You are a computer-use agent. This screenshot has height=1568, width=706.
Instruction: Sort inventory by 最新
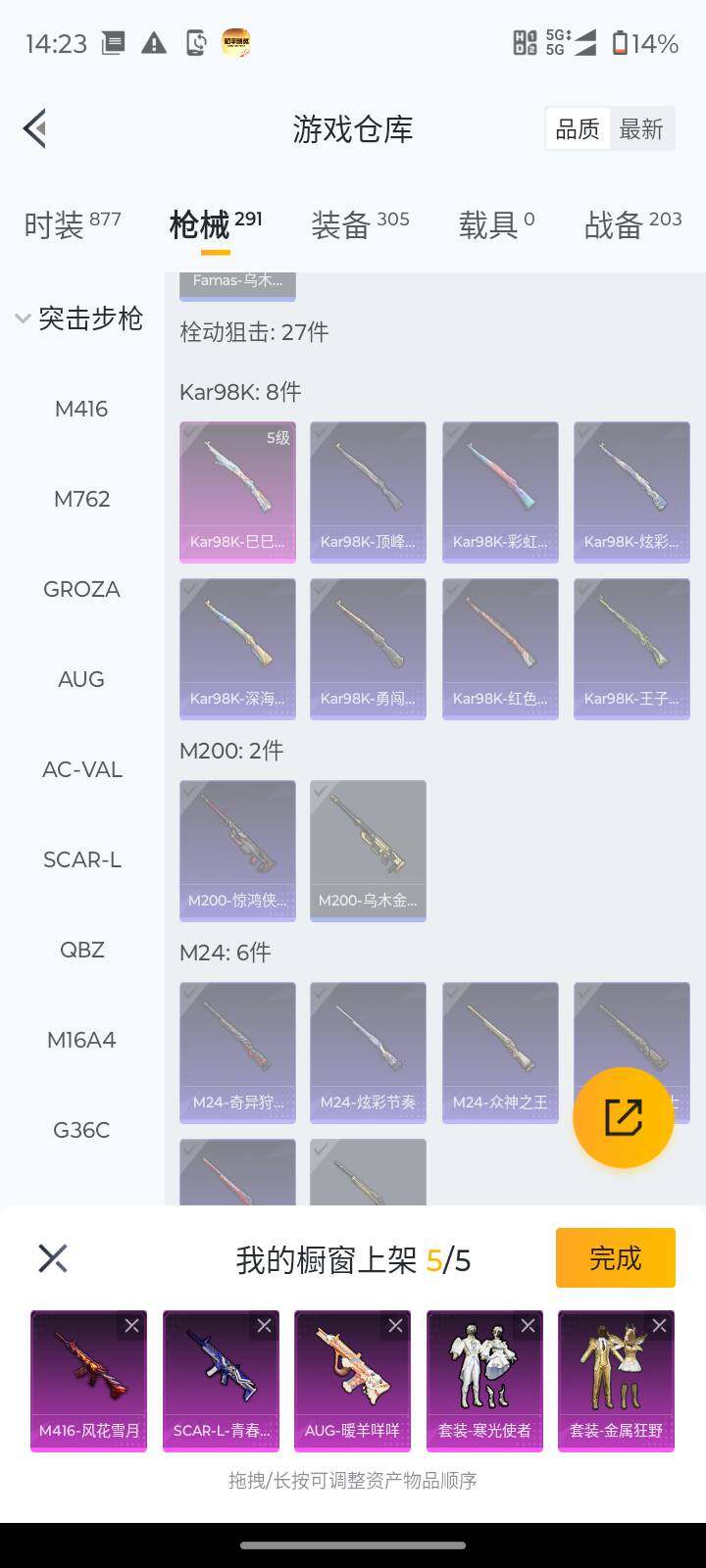[641, 129]
